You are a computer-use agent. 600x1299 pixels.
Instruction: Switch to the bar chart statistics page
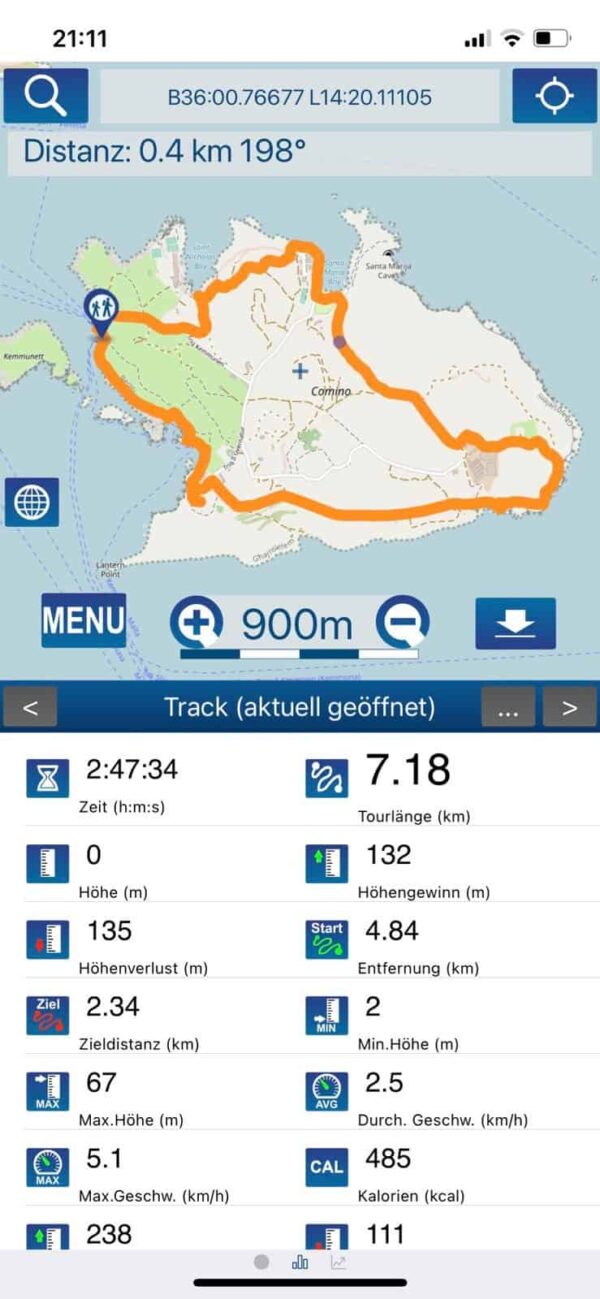300,1262
